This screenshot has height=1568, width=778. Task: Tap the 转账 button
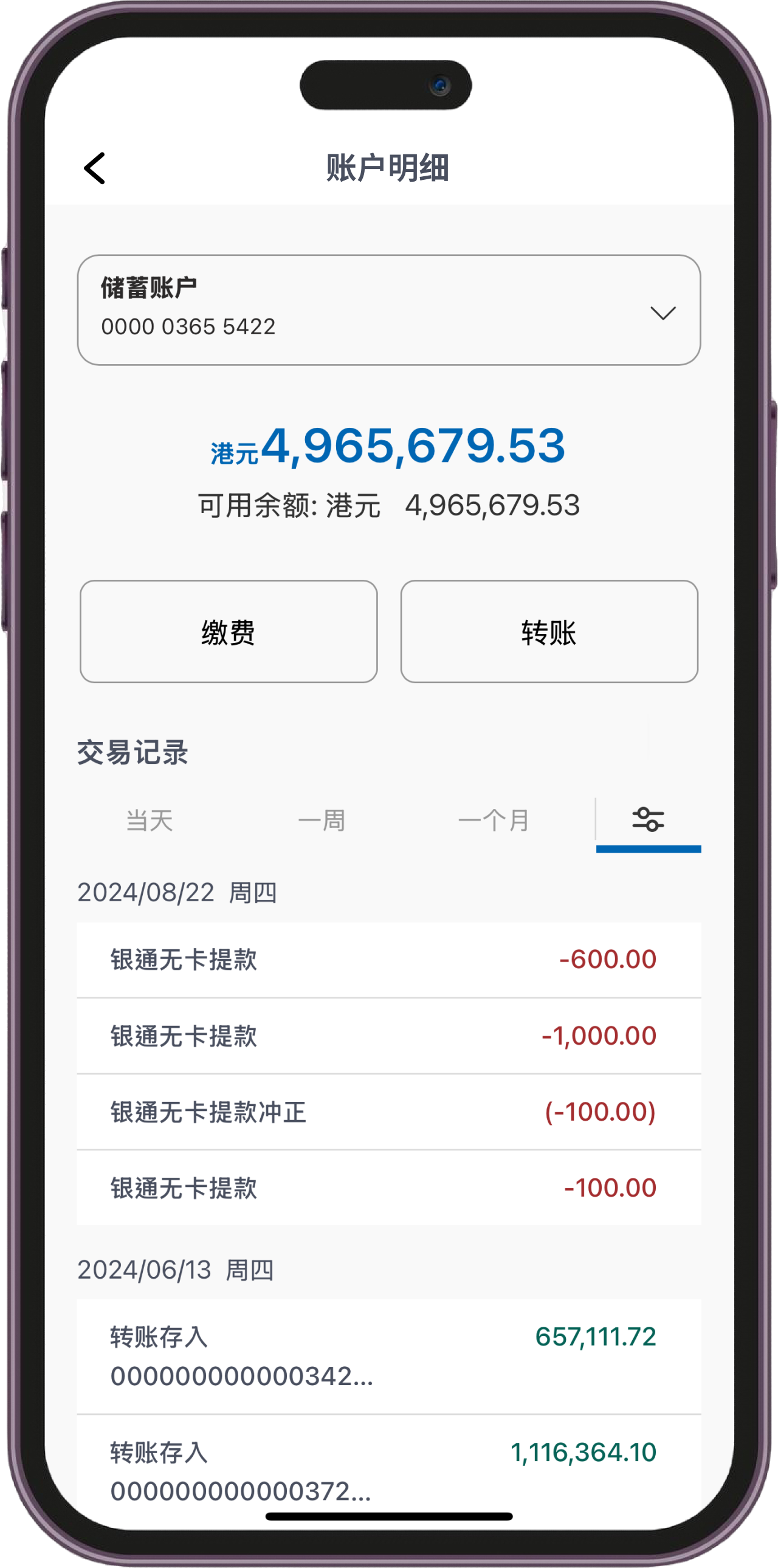[548, 631]
